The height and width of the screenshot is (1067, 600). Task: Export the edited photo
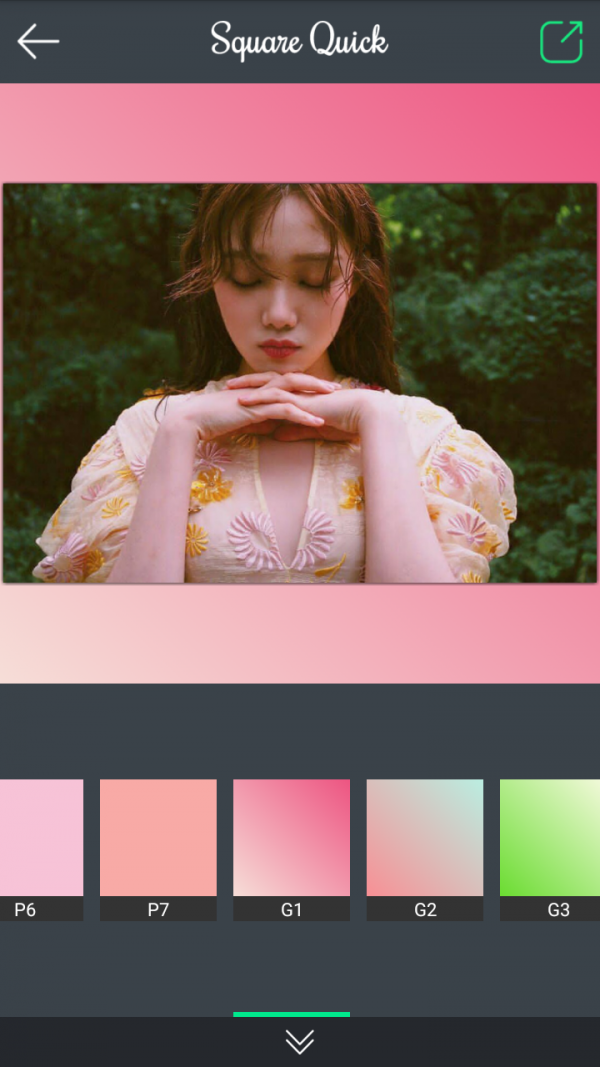[561, 42]
